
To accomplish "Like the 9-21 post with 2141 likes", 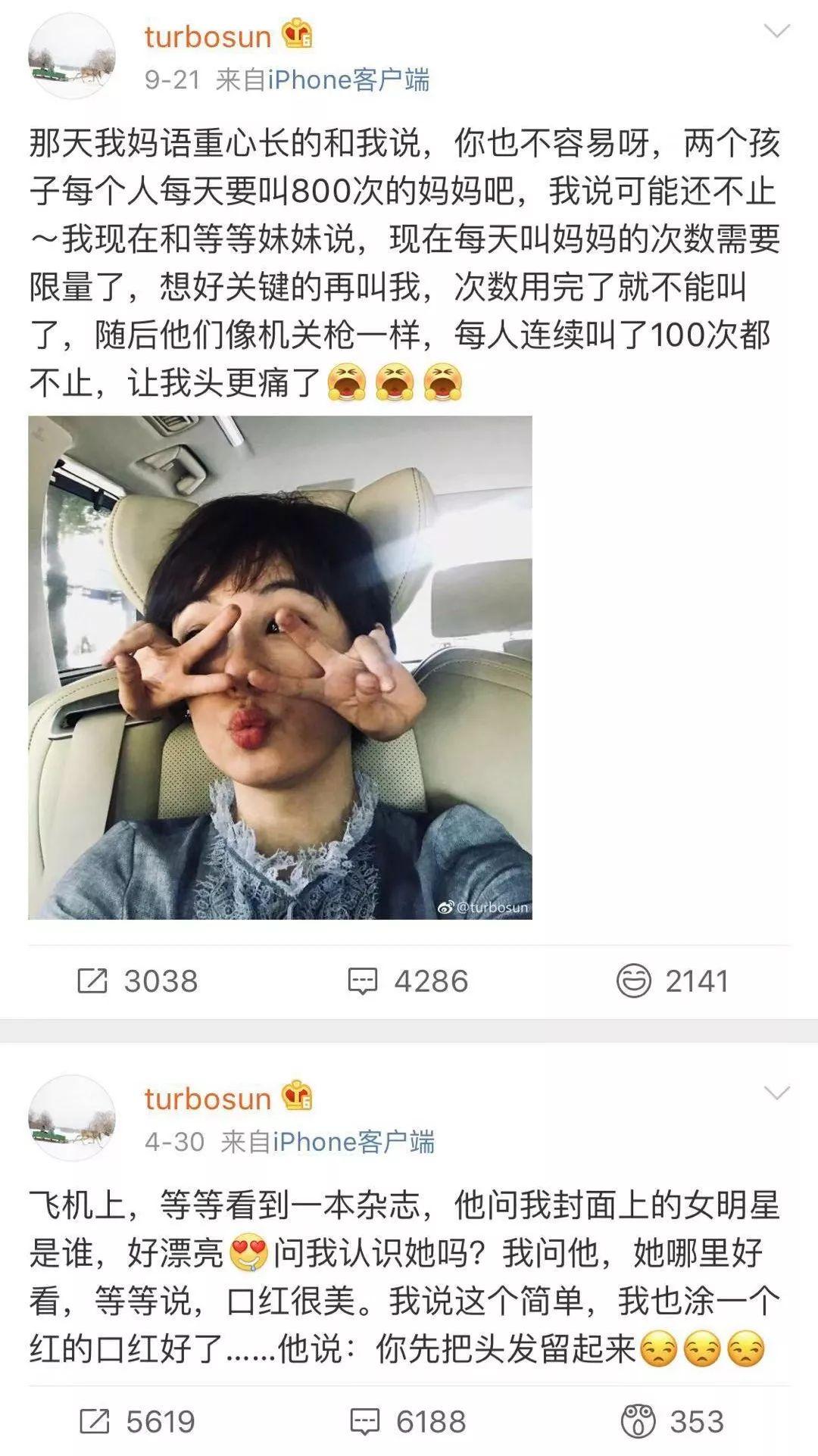I will [x=672, y=981].
